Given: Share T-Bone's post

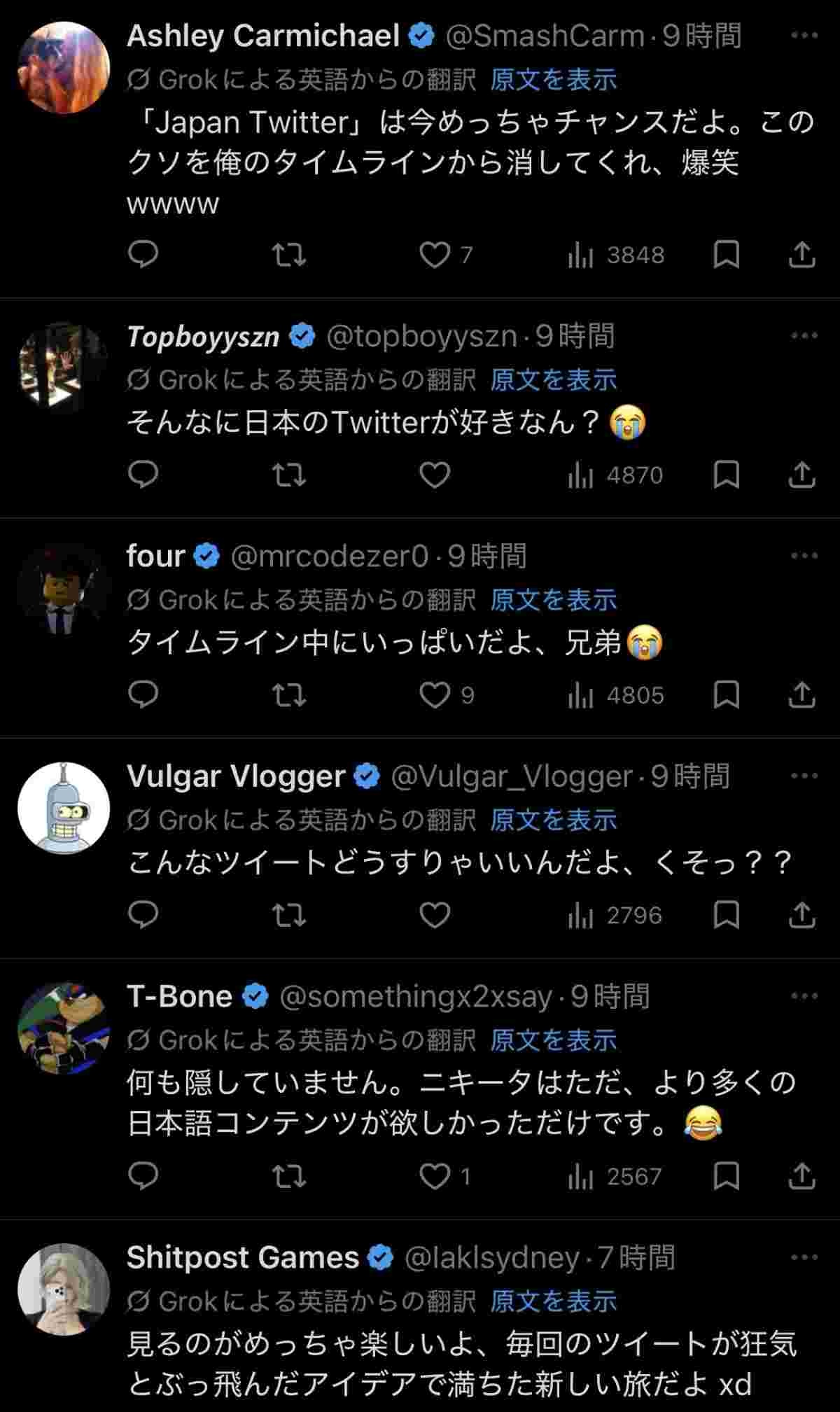Looking at the screenshot, I should [x=801, y=1177].
